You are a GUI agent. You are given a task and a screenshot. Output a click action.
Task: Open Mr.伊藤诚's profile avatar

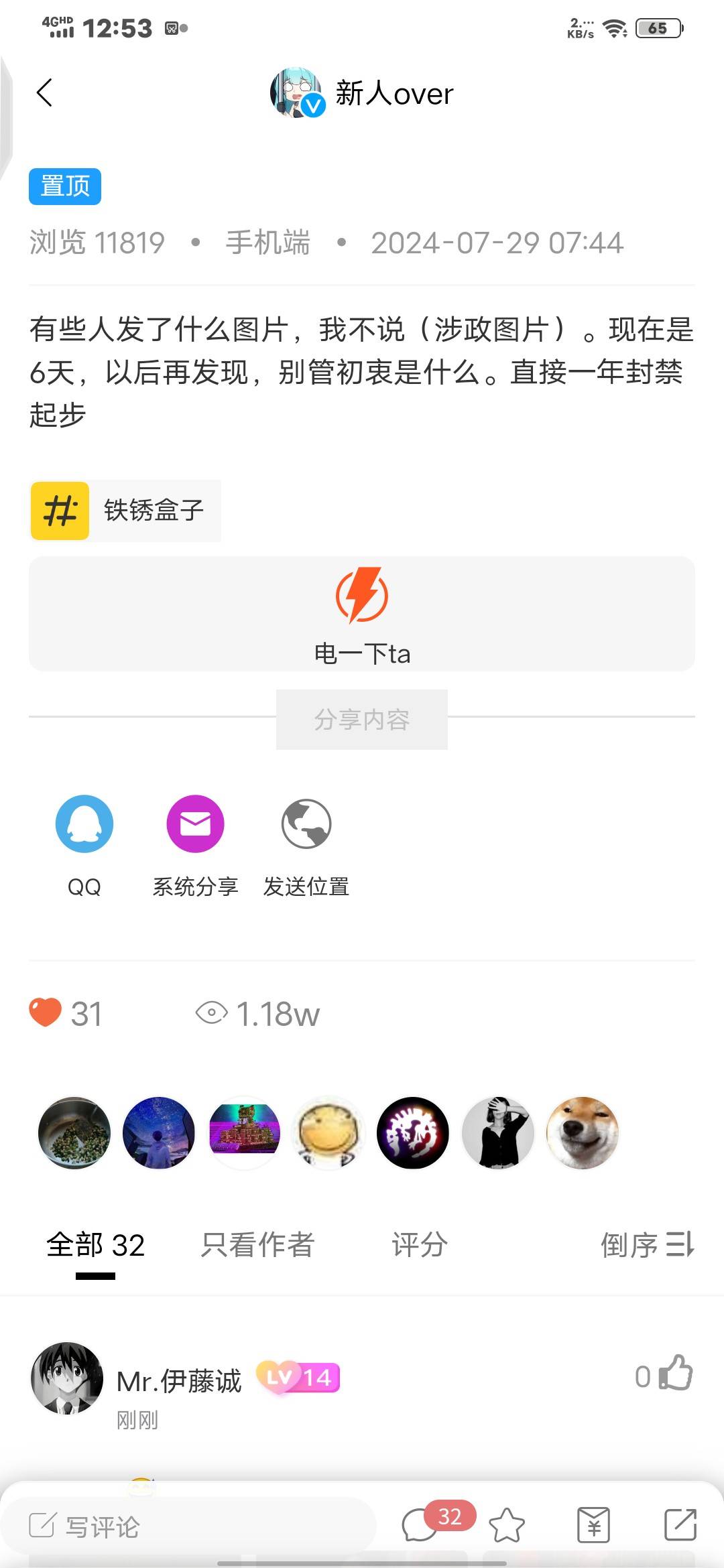67,1378
